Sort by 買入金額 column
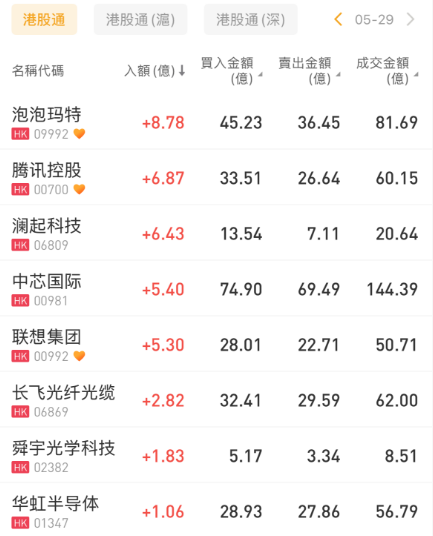Viewport: 433px width, 536px height. click(231, 71)
